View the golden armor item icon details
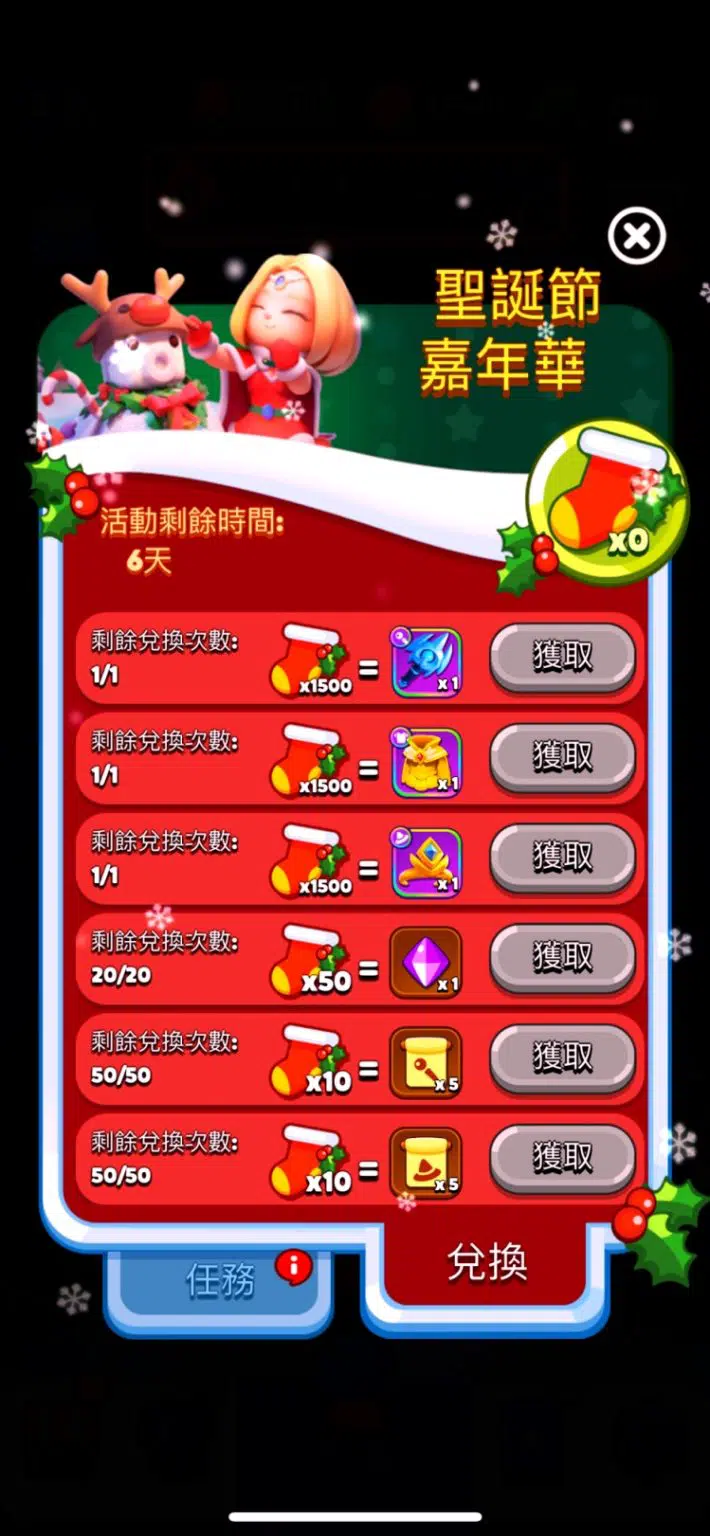 426,762
